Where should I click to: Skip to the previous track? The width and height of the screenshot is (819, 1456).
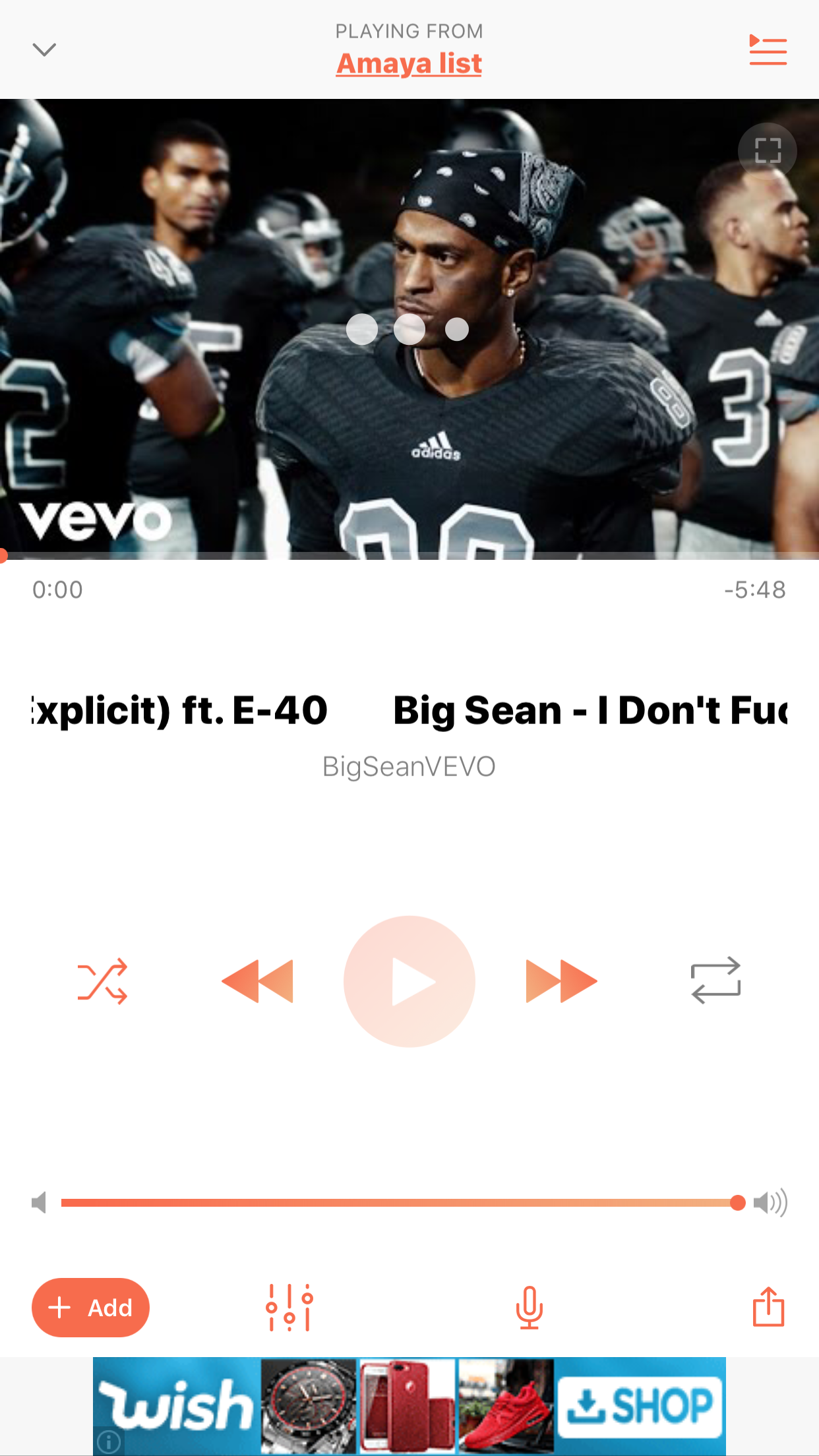click(258, 981)
